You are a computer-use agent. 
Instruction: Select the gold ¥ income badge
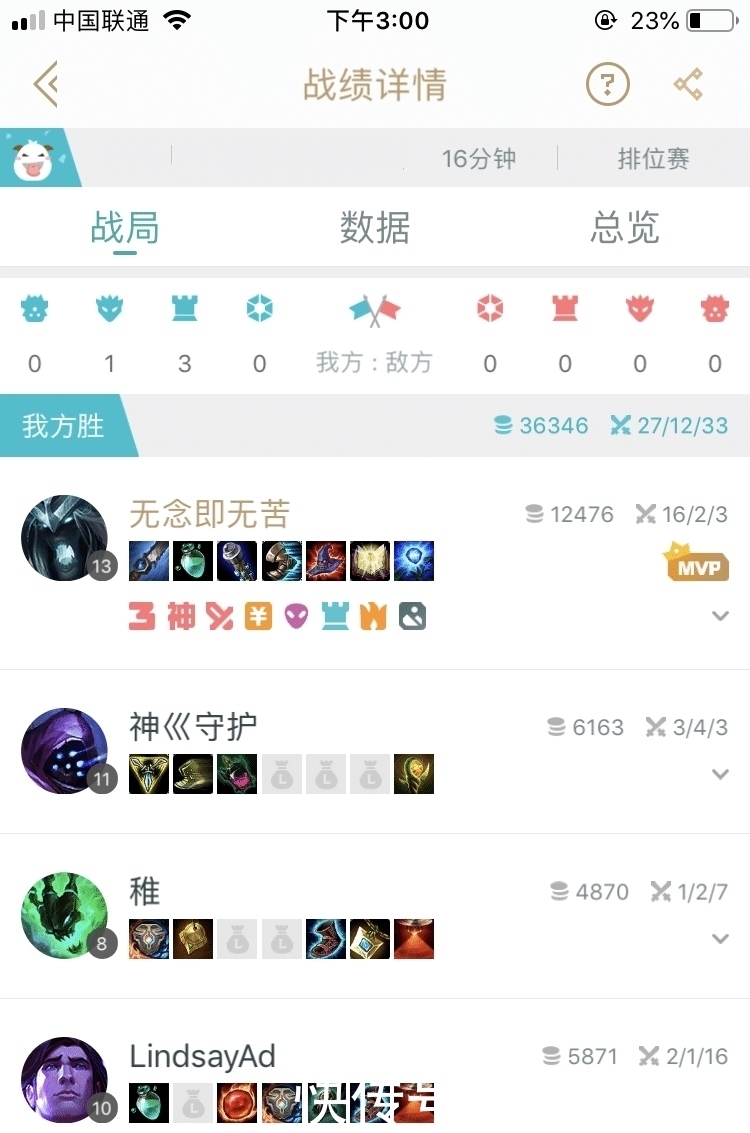260,616
